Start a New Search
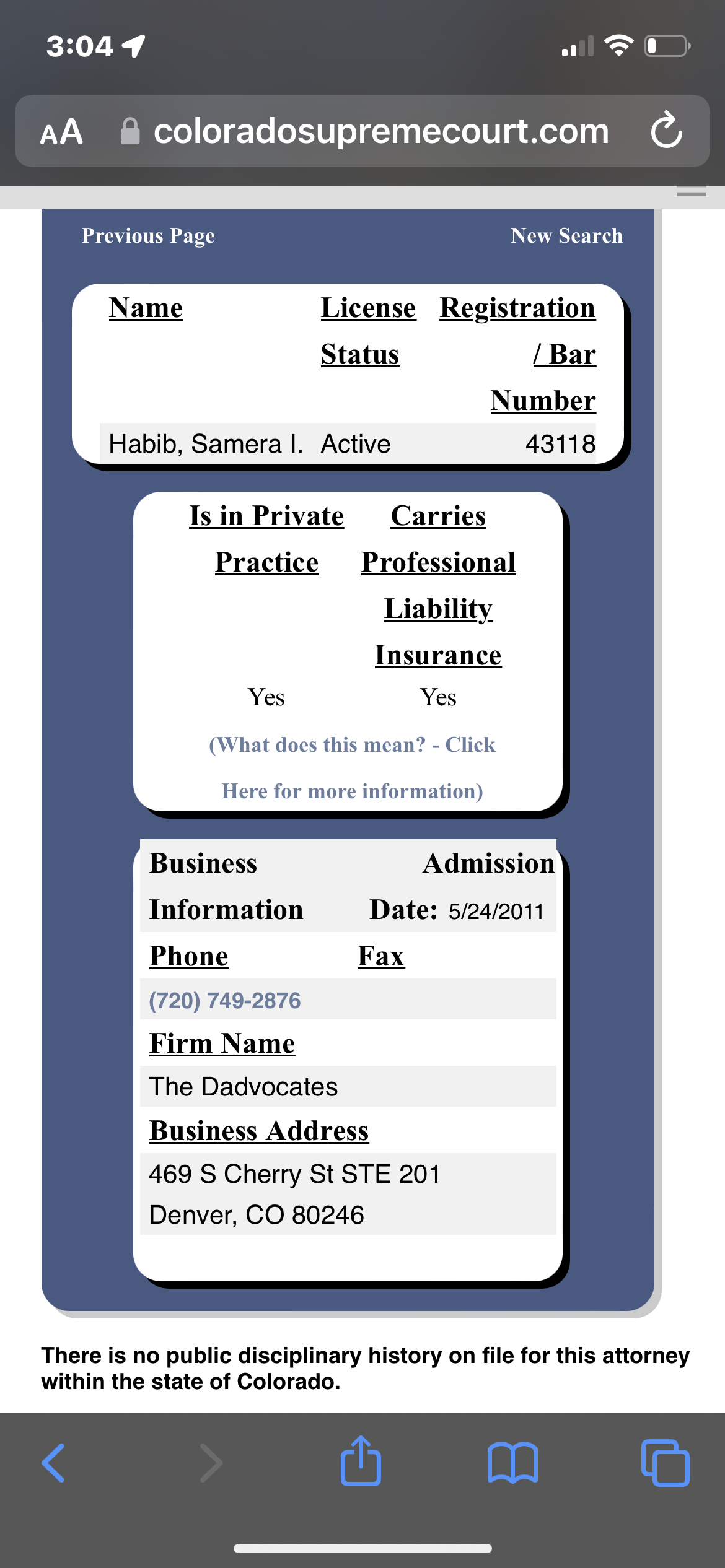Image resolution: width=725 pixels, height=1568 pixels. coord(566,236)
